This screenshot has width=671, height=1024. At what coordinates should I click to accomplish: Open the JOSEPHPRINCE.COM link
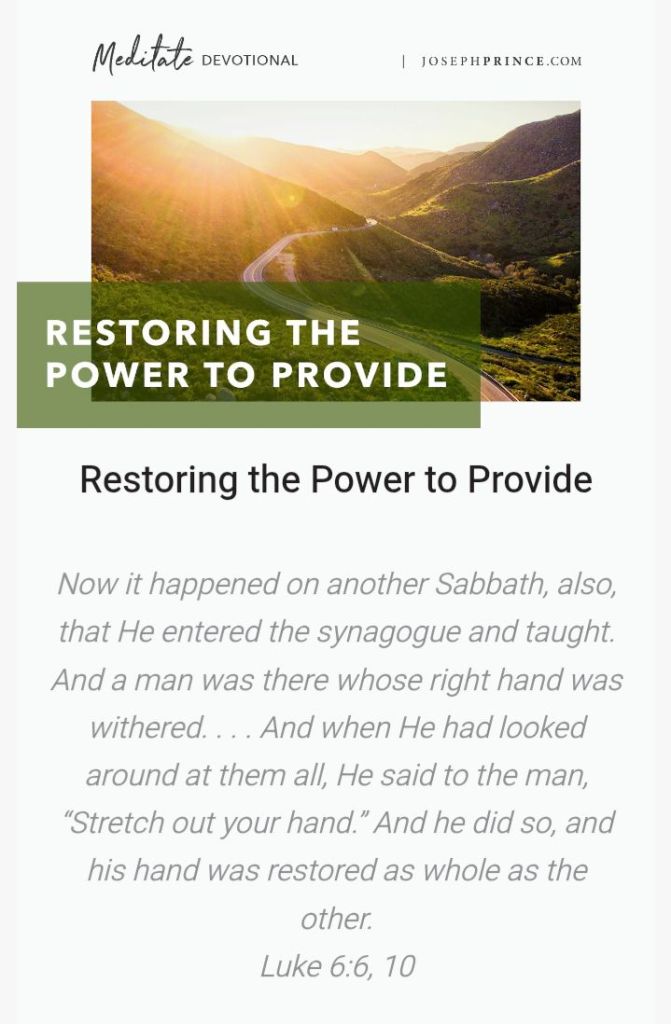[500, 61]
